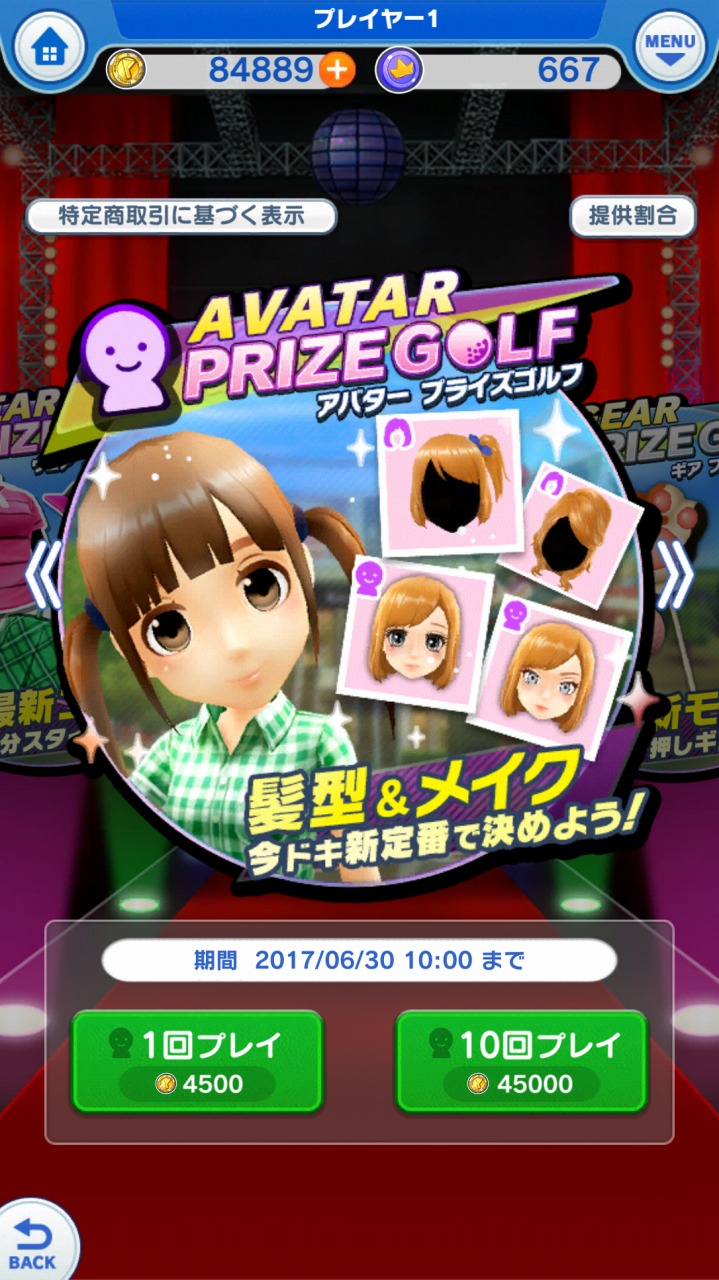View 提供割合 drop rates
This screenshot has width=719, height=1280.
click(x=632, y=217)
